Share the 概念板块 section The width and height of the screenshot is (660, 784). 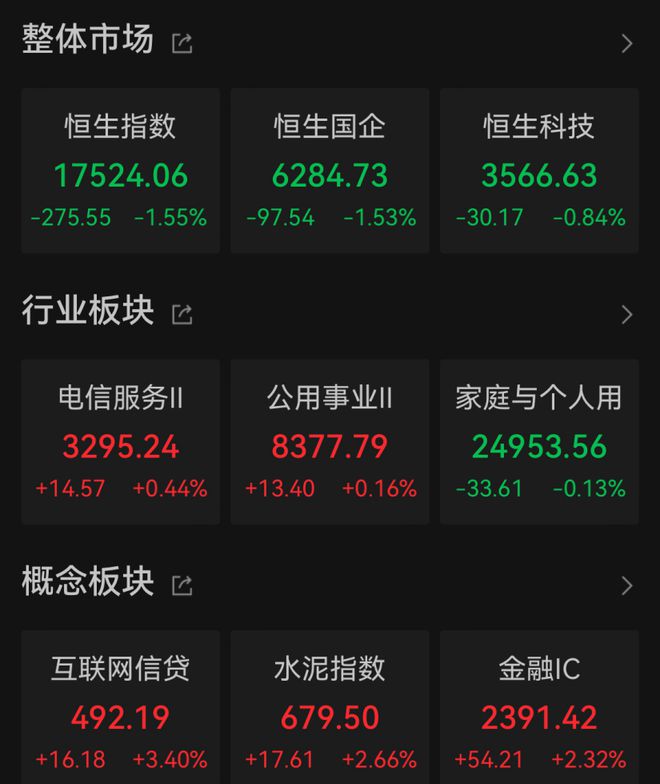182,586
